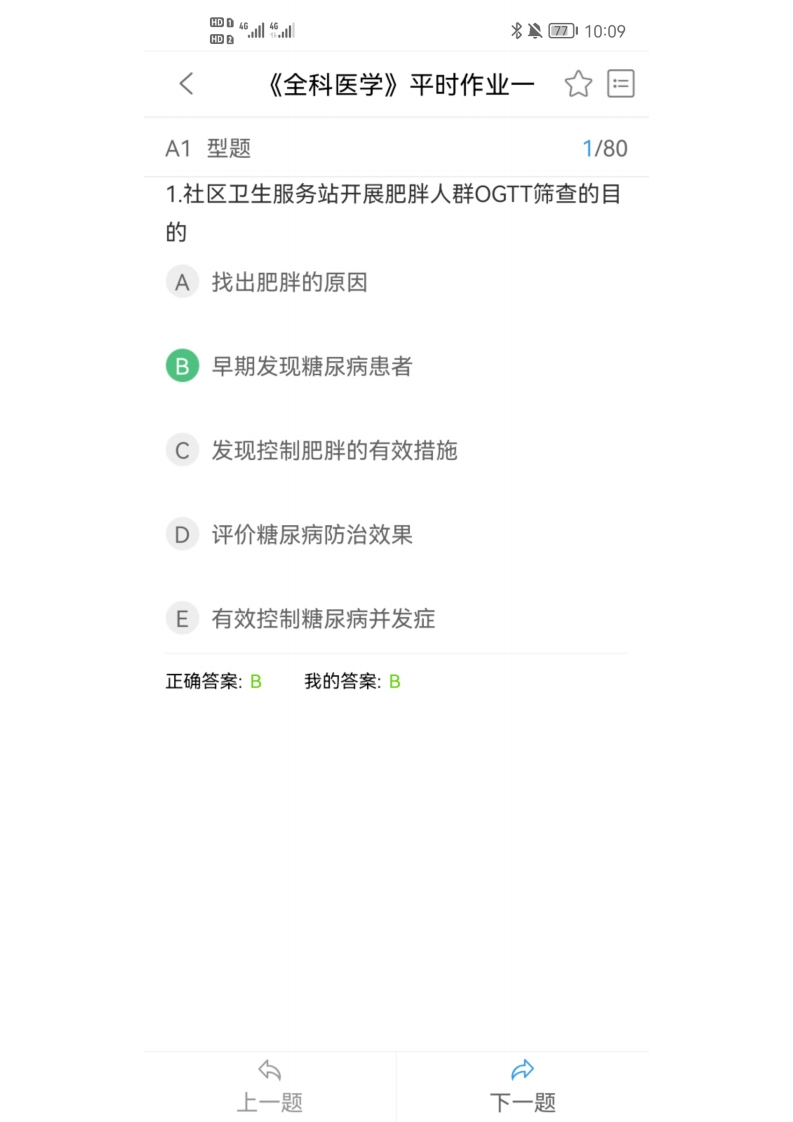Go back from the 全科医学 quiz

pyautogui.click(x=186, y=84)
